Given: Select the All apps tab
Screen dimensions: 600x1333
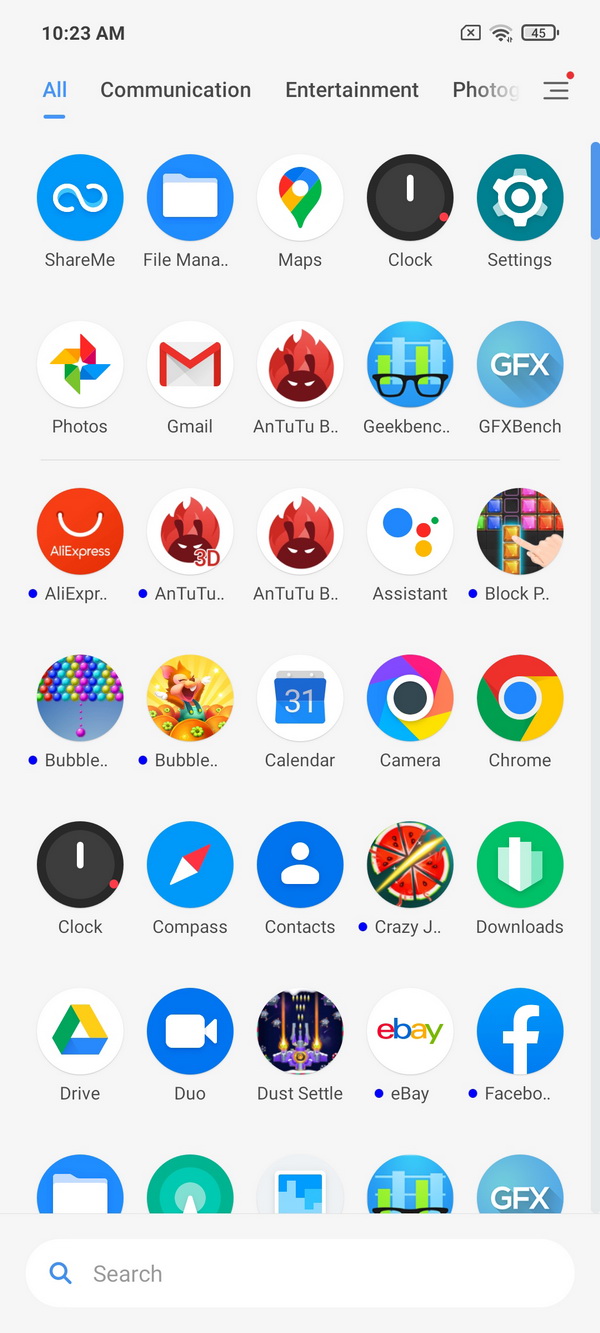Looking at the screenshot, I should pos(55,90).
